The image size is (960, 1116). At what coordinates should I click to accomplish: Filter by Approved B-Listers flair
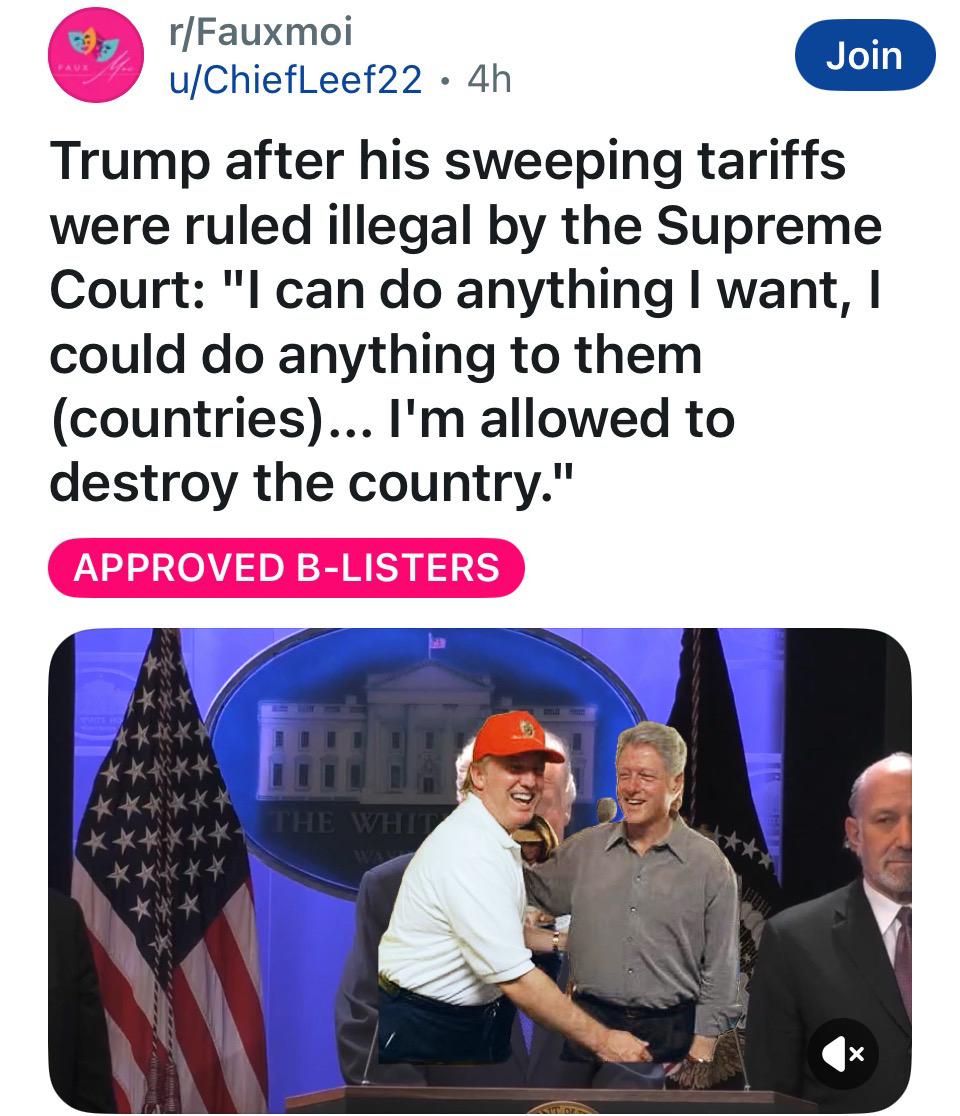[286, 568]
